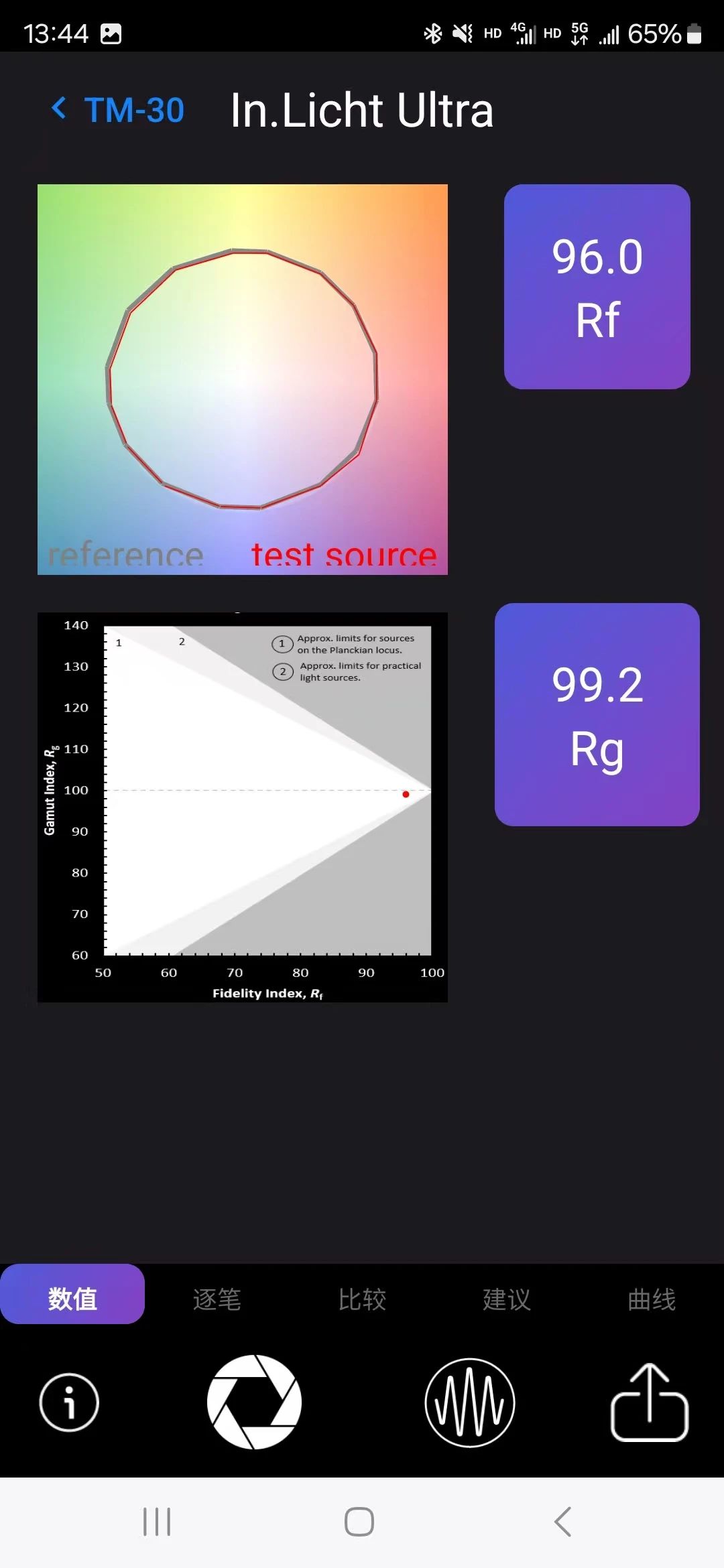Switch to the 比较 tab

coord(362,1299)
